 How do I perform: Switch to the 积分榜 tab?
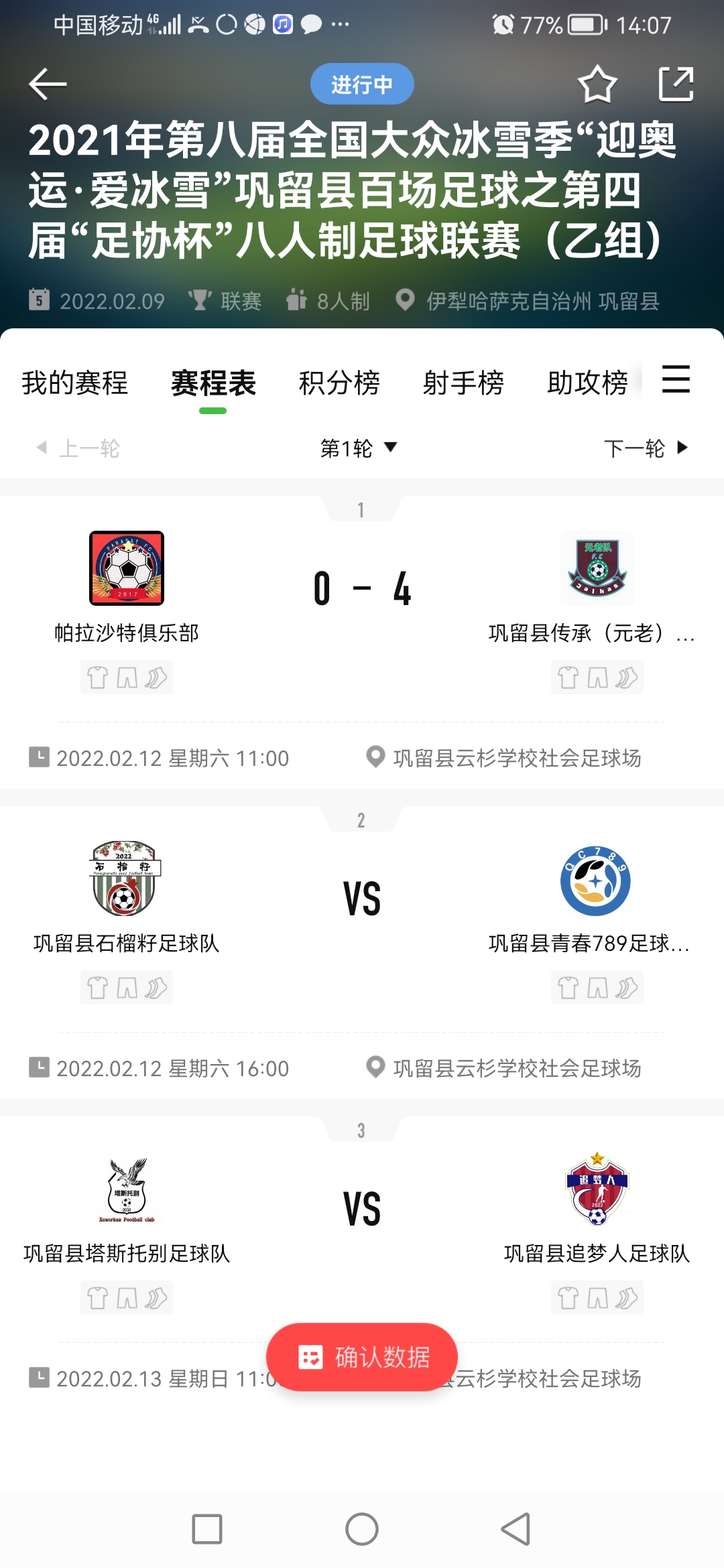coord(339,383)
